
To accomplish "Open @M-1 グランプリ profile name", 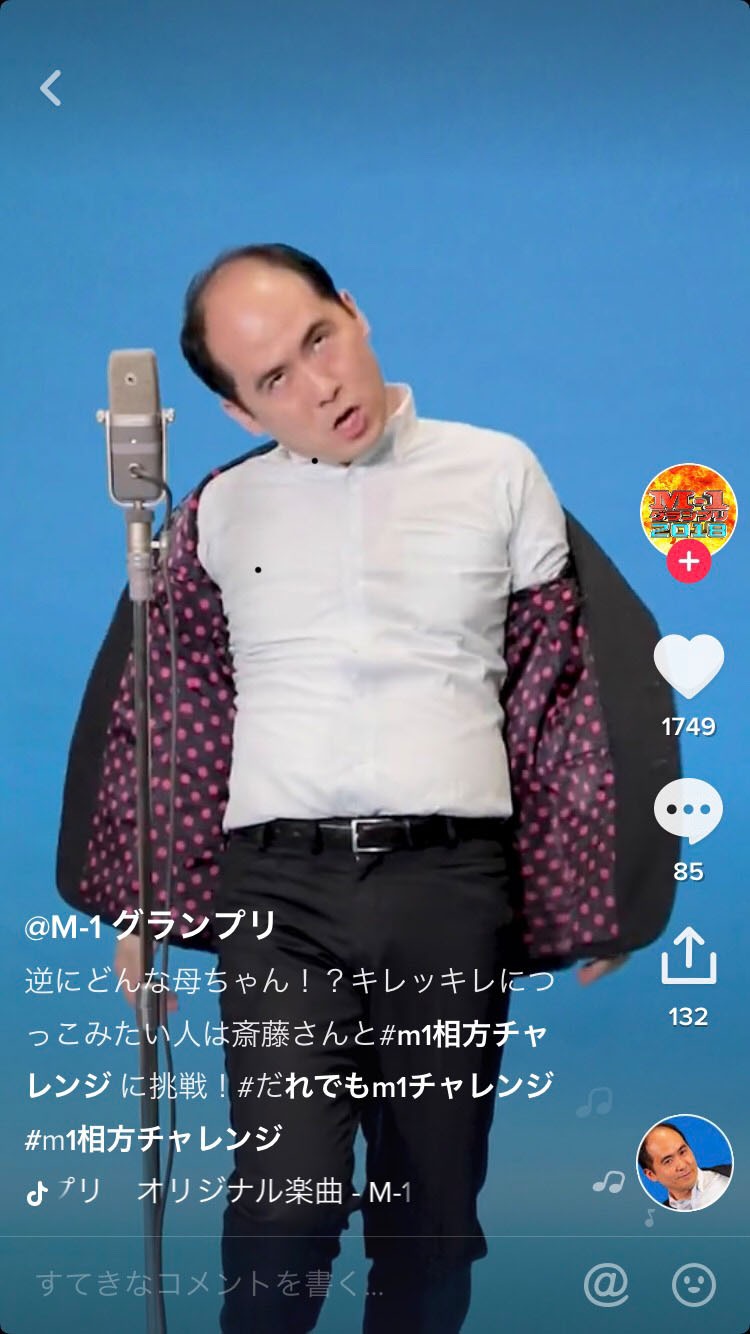I will click(150, 926).
